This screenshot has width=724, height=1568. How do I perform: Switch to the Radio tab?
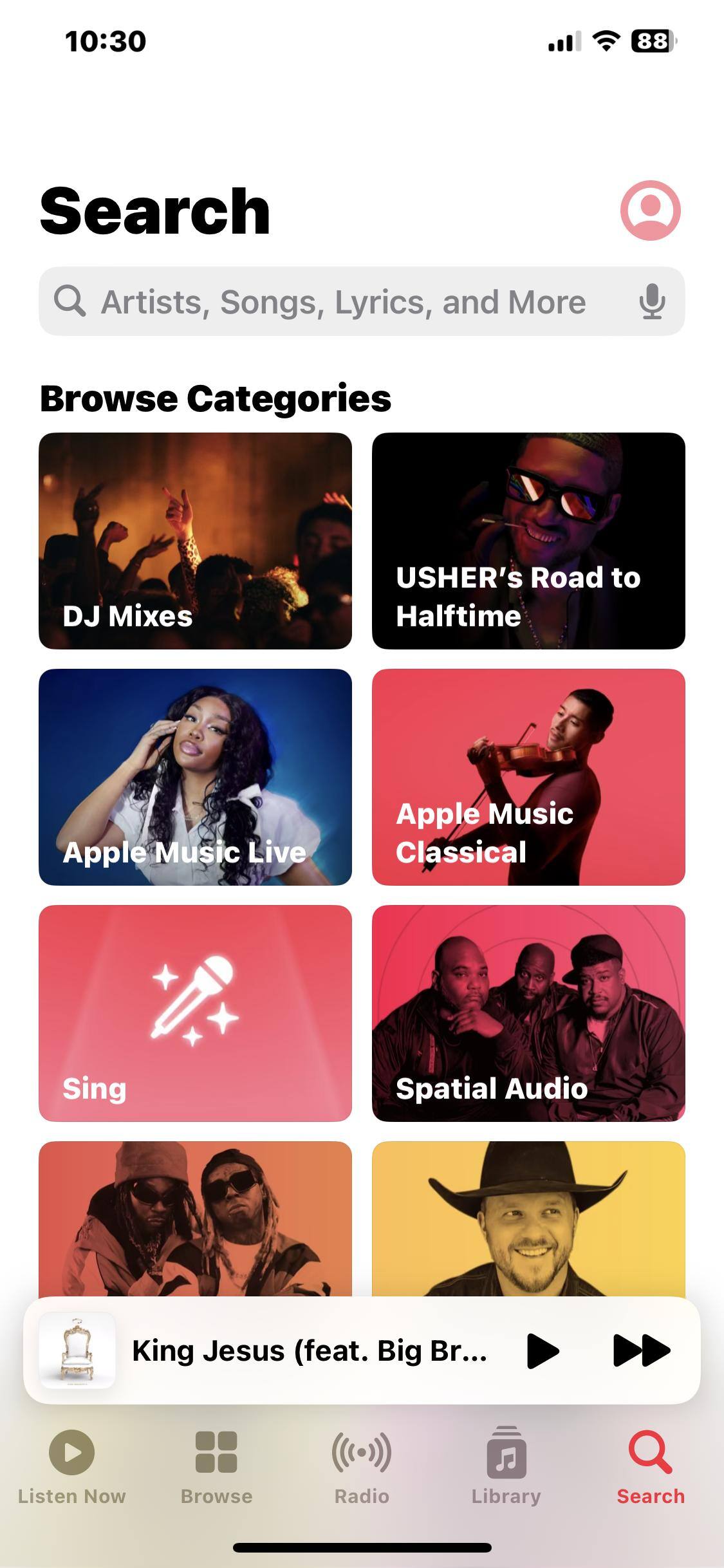pyautogui.click(x=362, y=1466)
